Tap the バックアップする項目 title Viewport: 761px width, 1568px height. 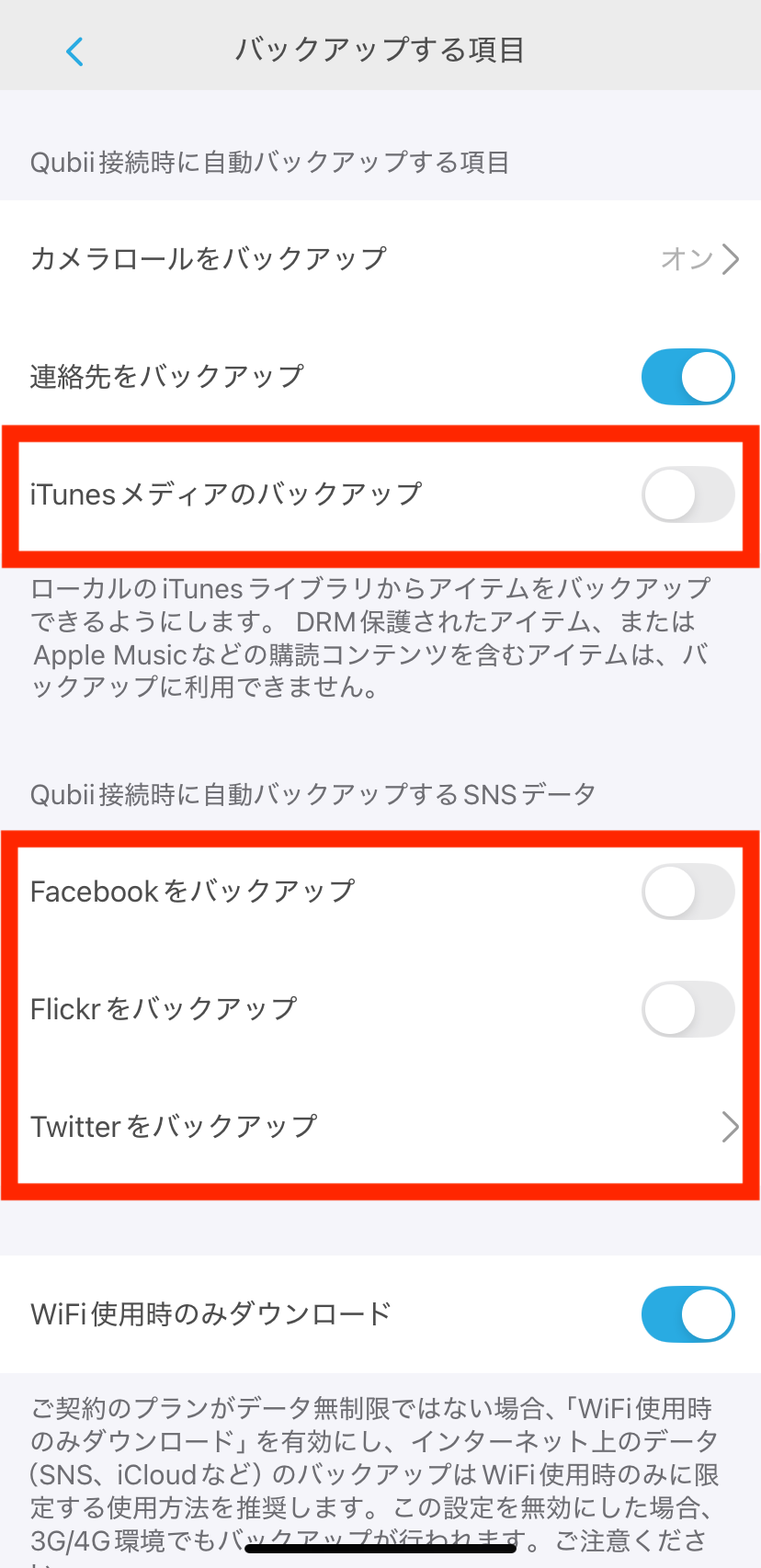[x=380, y=51]
